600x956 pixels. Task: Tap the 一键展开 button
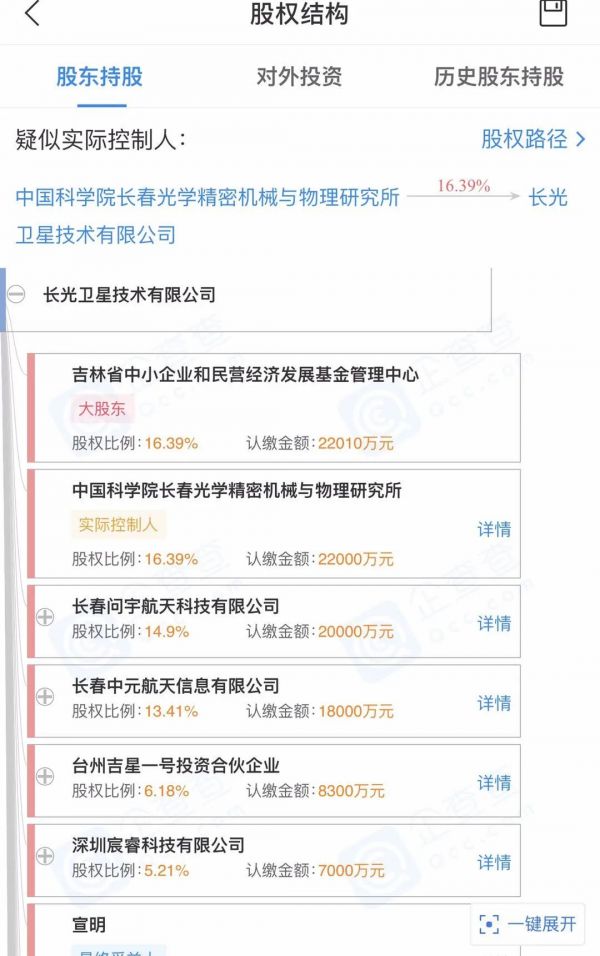[x=528, y=924]
